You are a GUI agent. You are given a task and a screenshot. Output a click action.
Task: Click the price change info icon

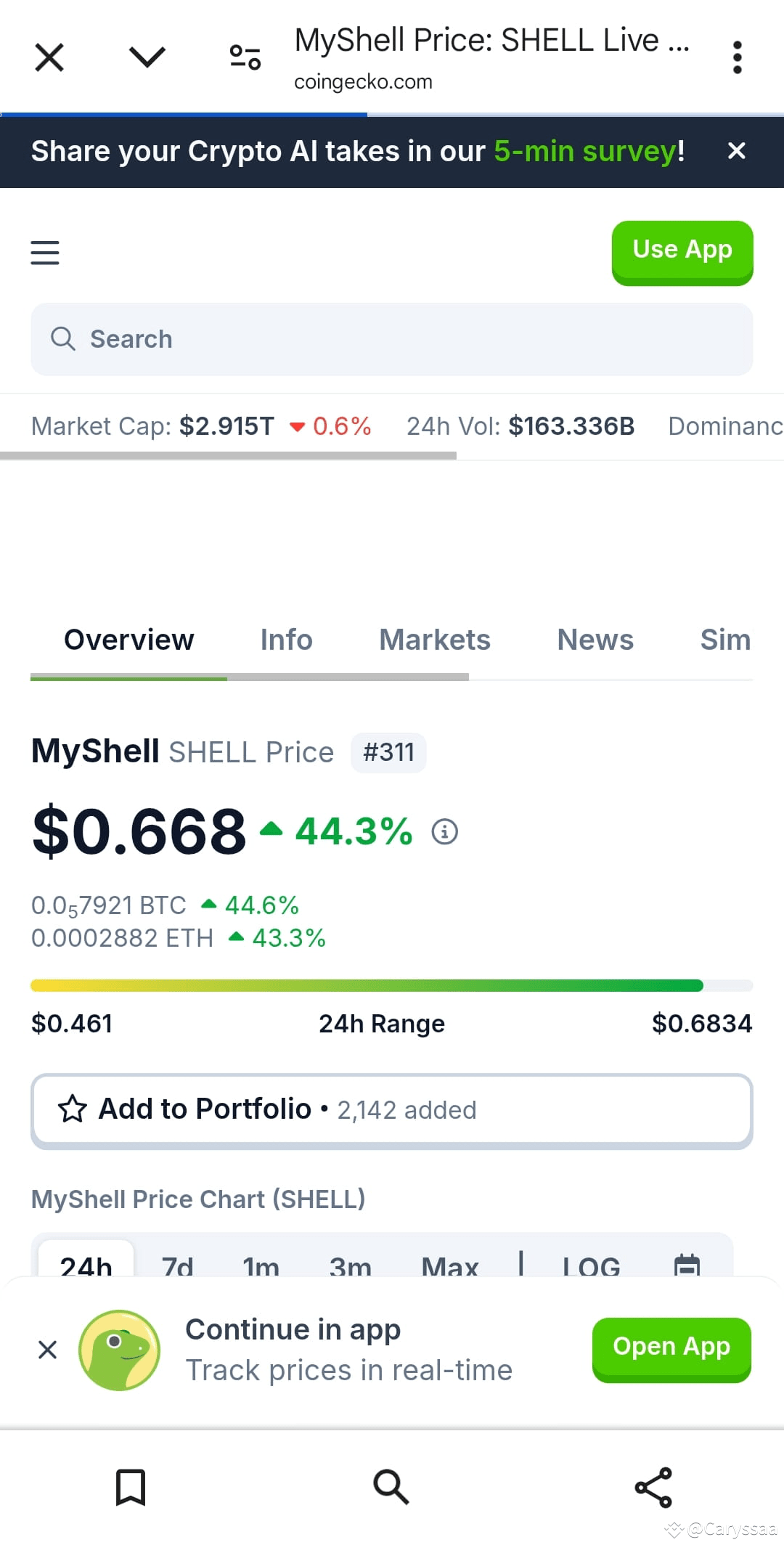pos(445,831)
